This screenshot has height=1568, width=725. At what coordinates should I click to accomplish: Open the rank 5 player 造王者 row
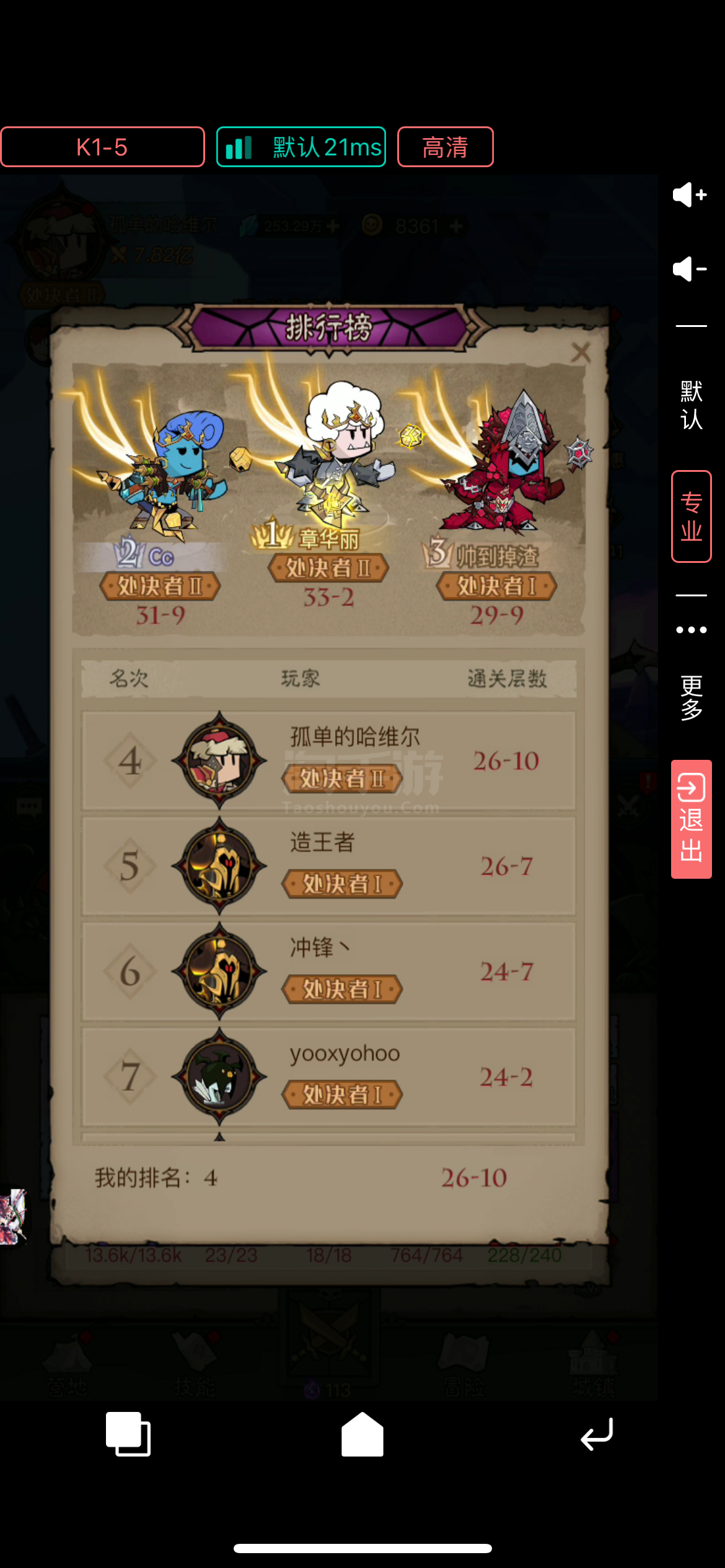point(328,866)
